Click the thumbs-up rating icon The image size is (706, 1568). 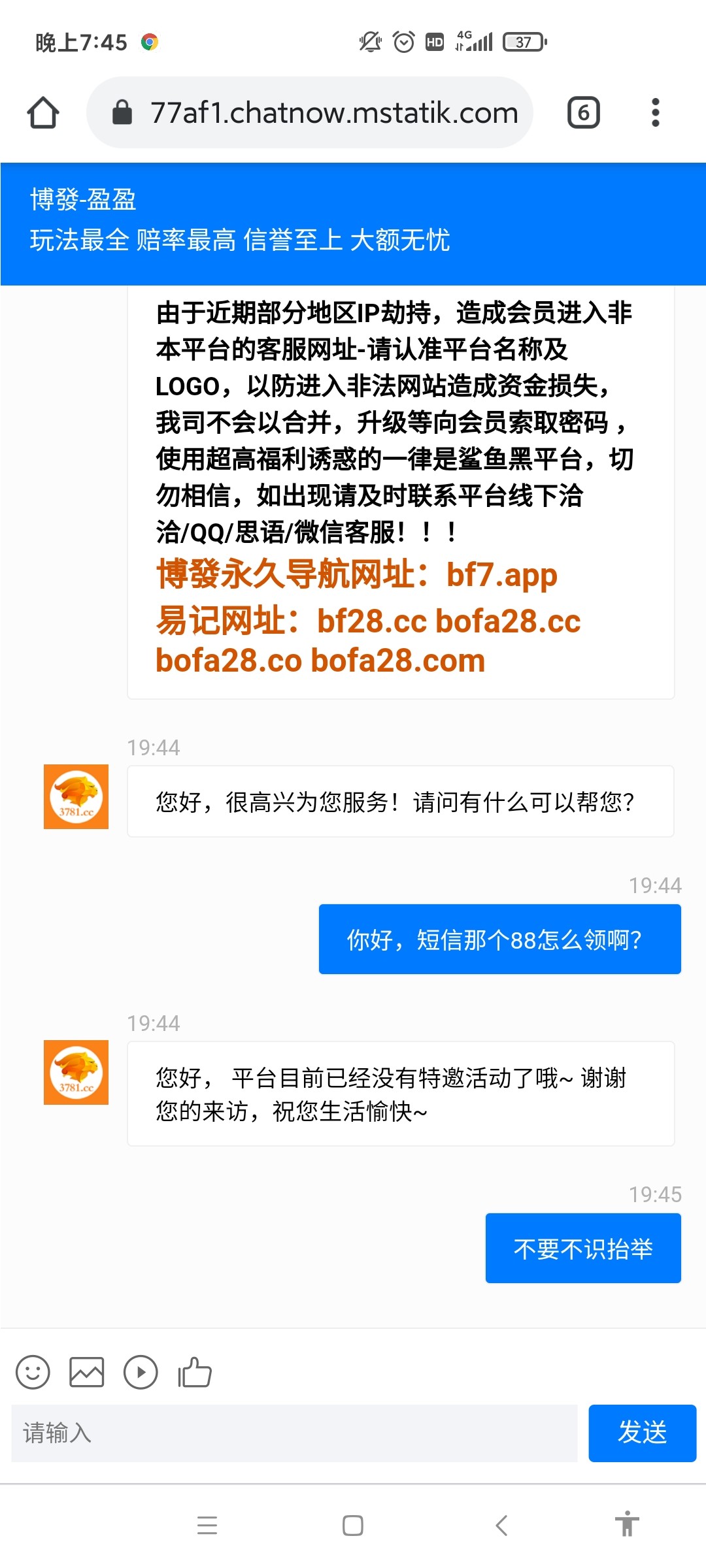click(x=194, y=1373)
